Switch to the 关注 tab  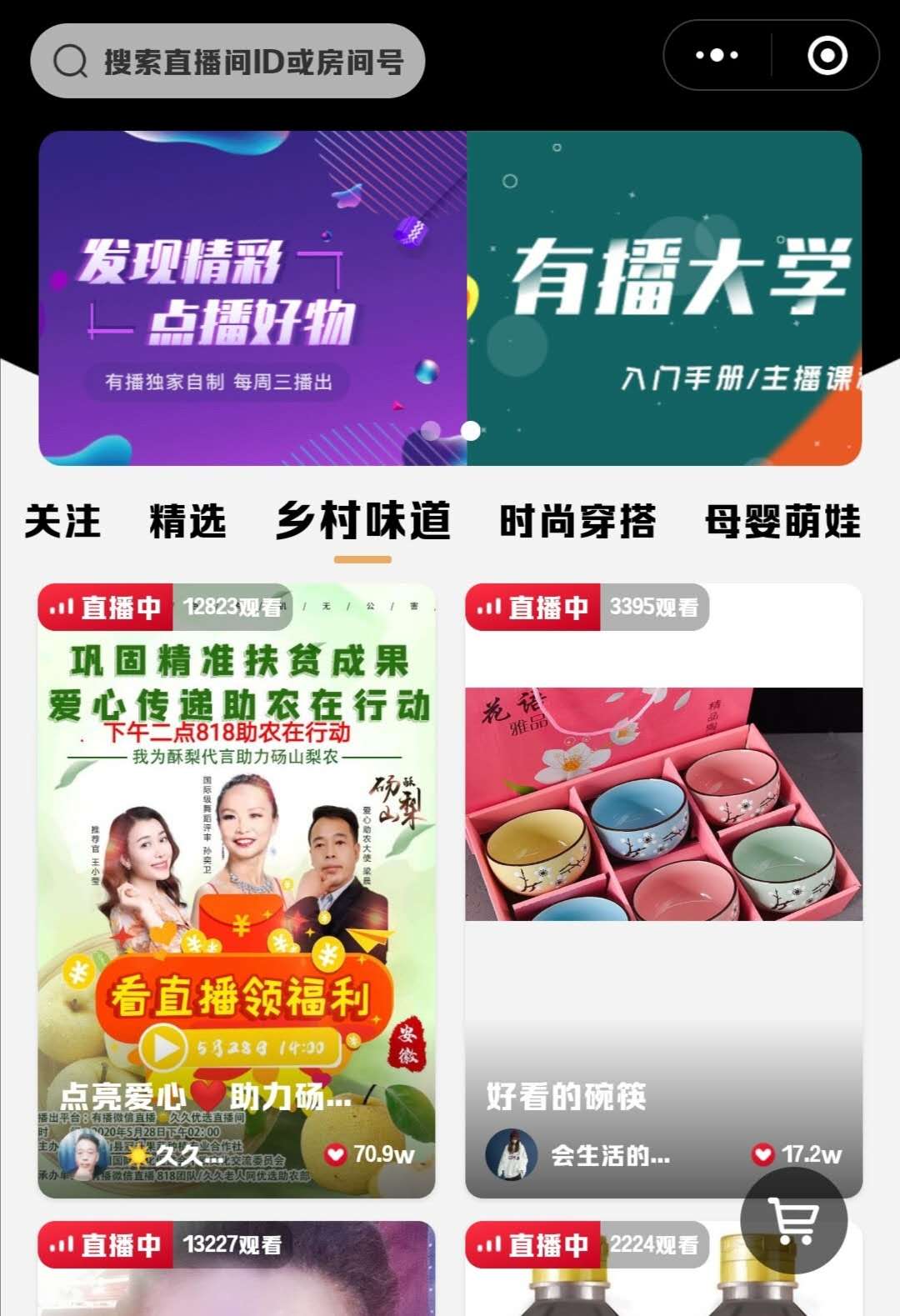point(62,522)
